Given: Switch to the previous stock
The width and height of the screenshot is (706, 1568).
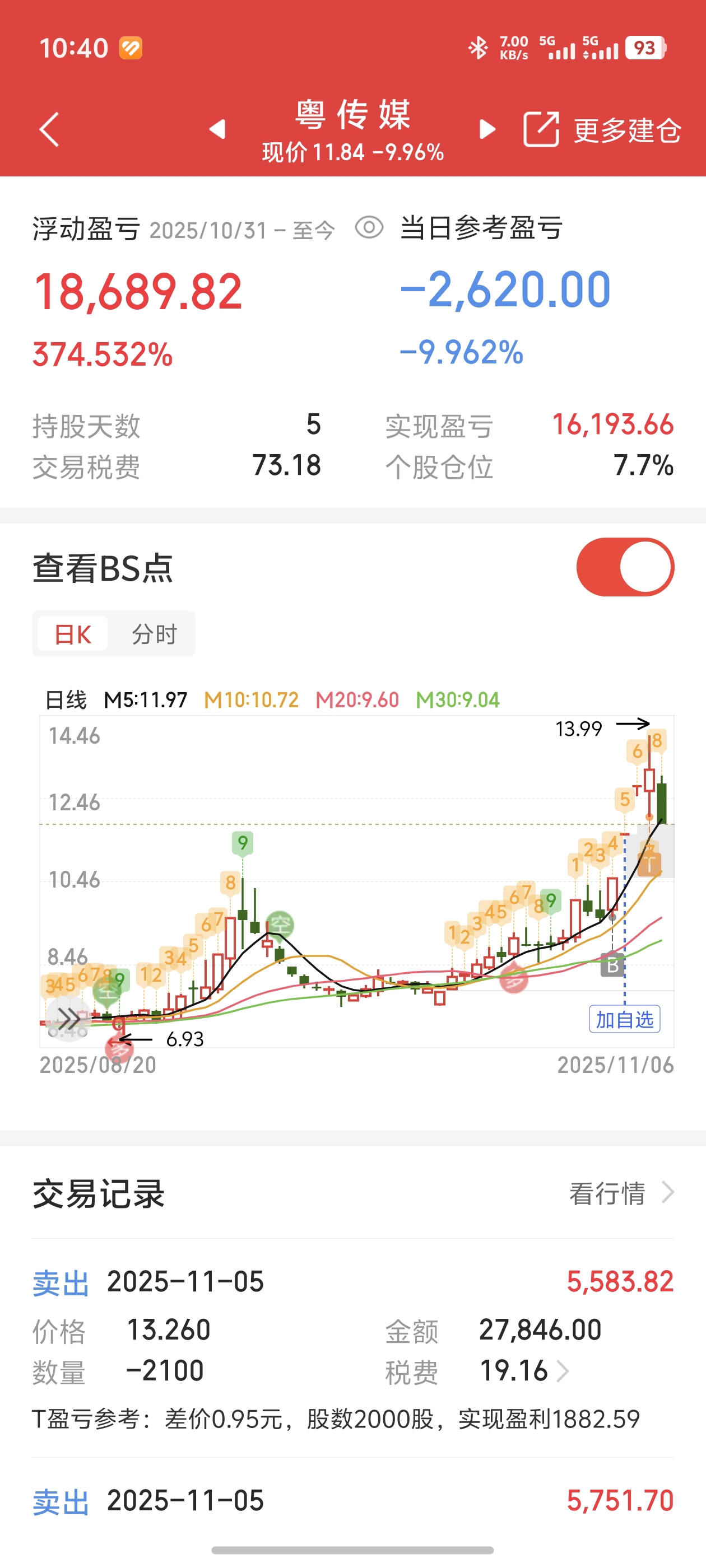Looking at the screenshot, I should (217, 129).
